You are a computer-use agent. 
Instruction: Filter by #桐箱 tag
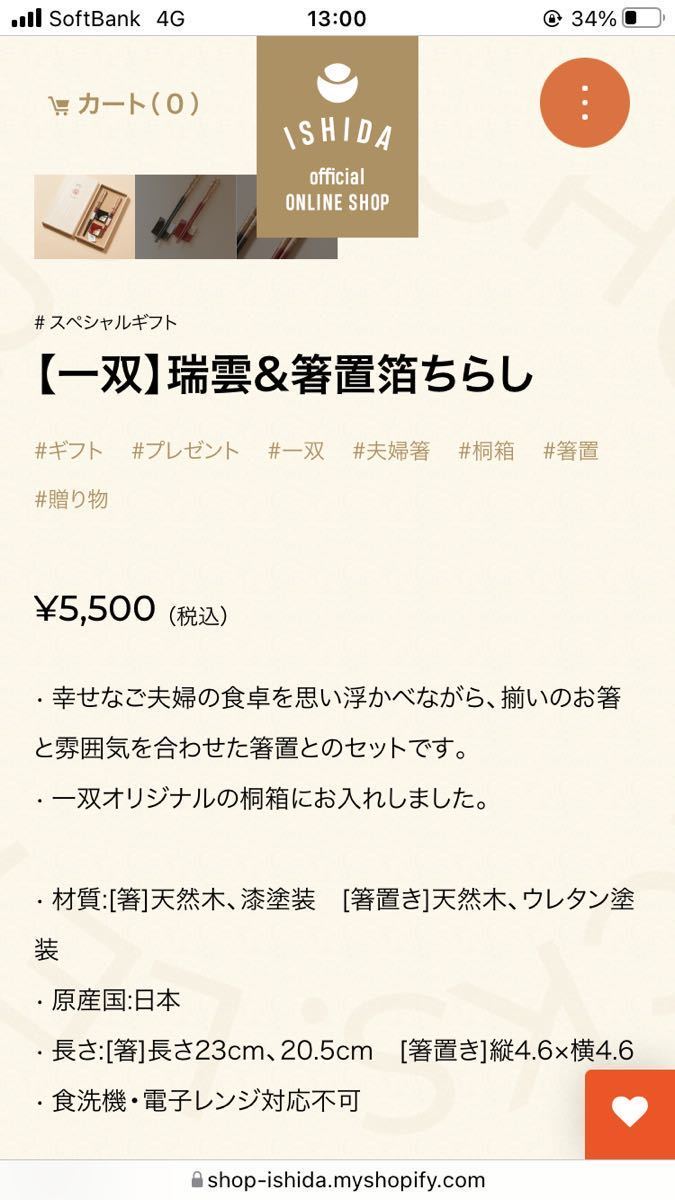pos(486,451)
